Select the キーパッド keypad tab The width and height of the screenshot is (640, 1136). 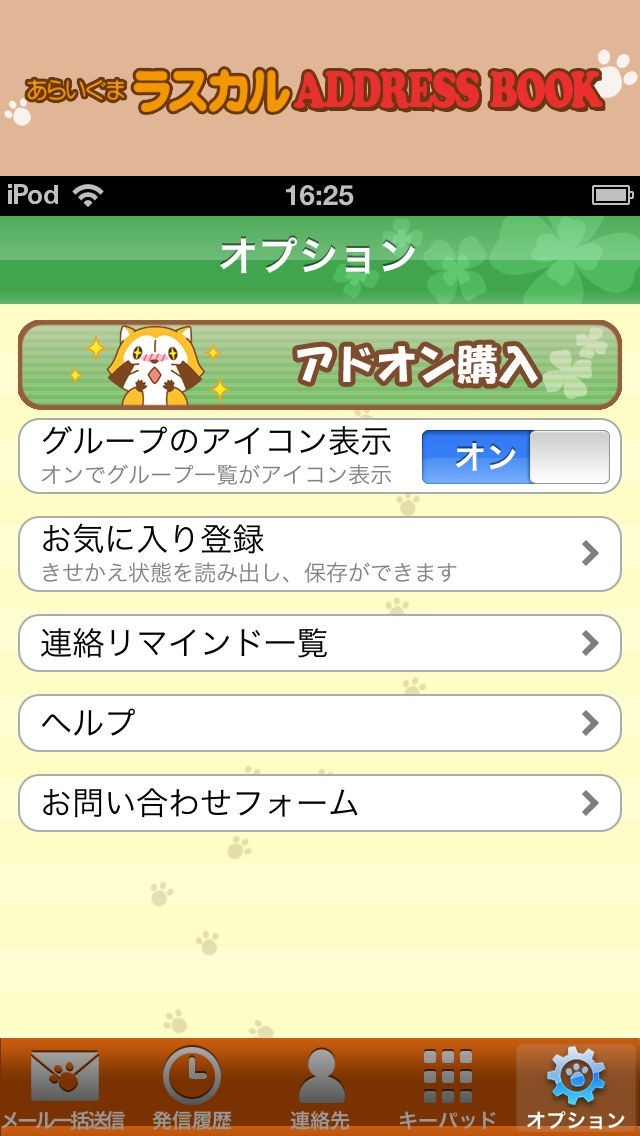point(447,1088)
